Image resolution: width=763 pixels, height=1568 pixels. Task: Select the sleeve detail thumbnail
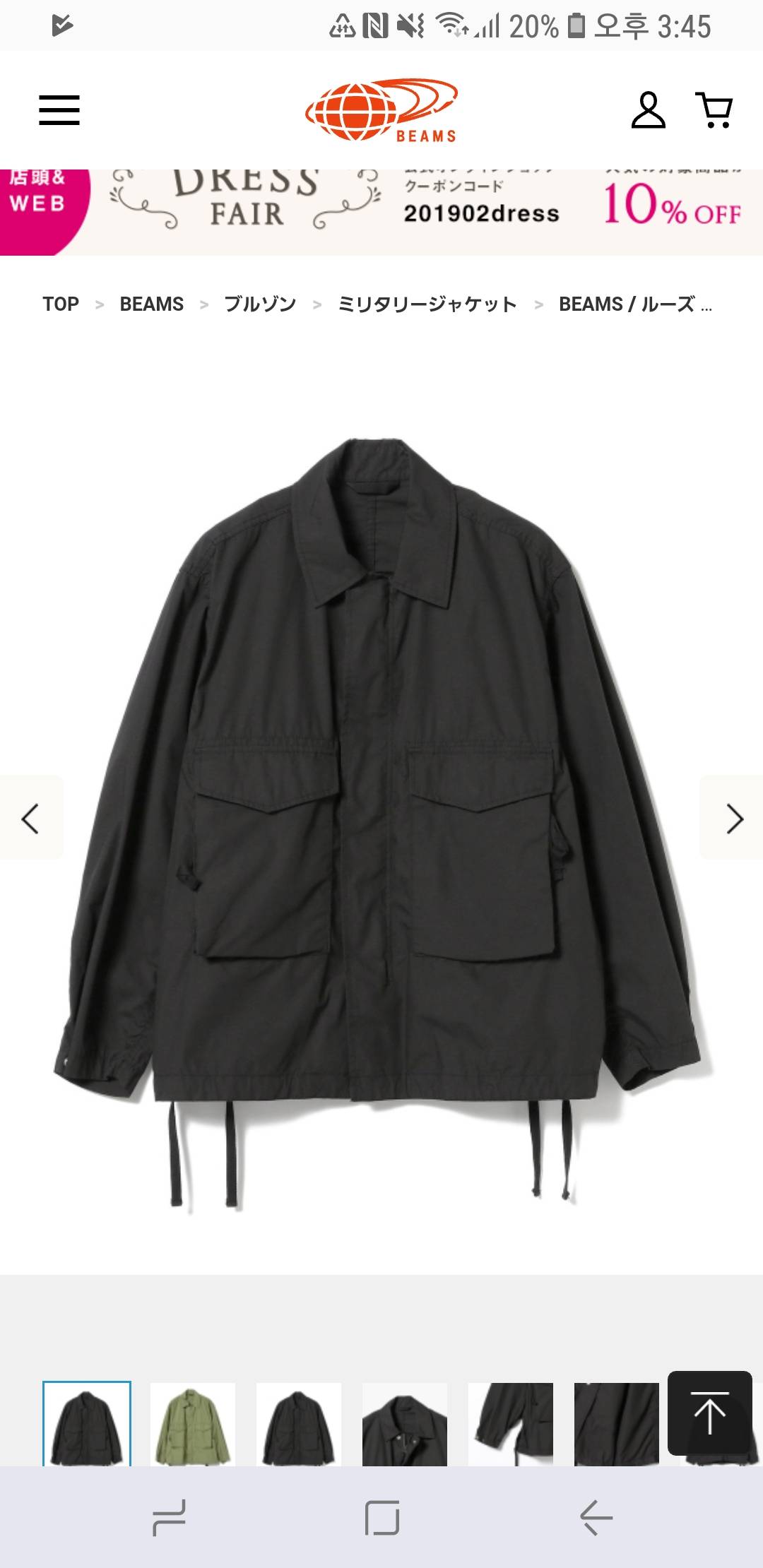pyautogui.click(x=510, y=1423)
